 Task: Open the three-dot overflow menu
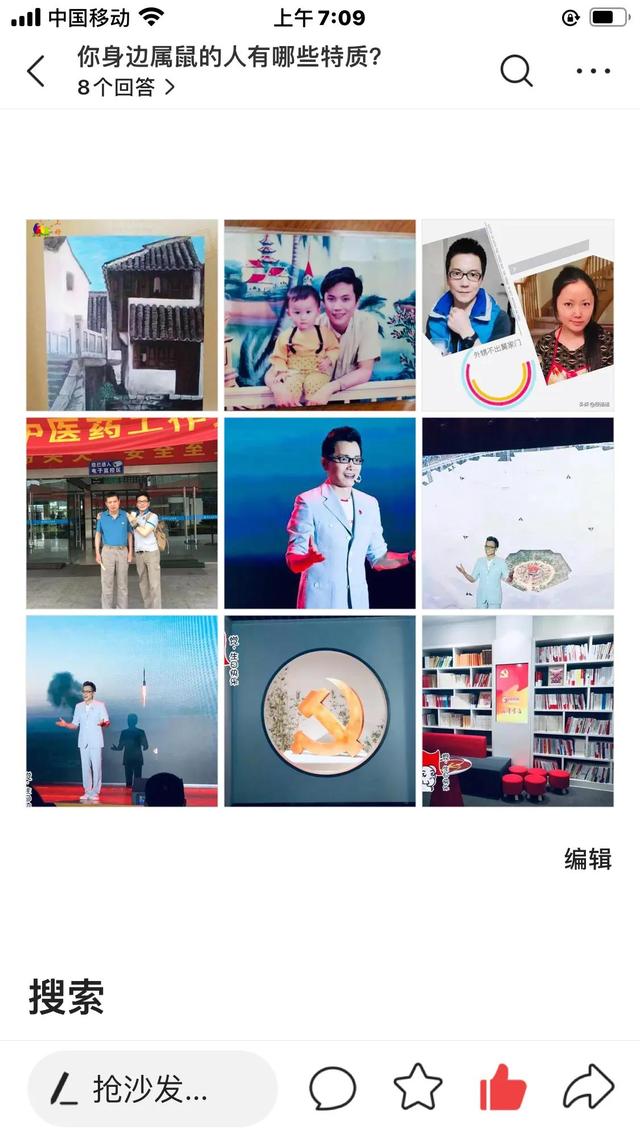click(593, 71)
